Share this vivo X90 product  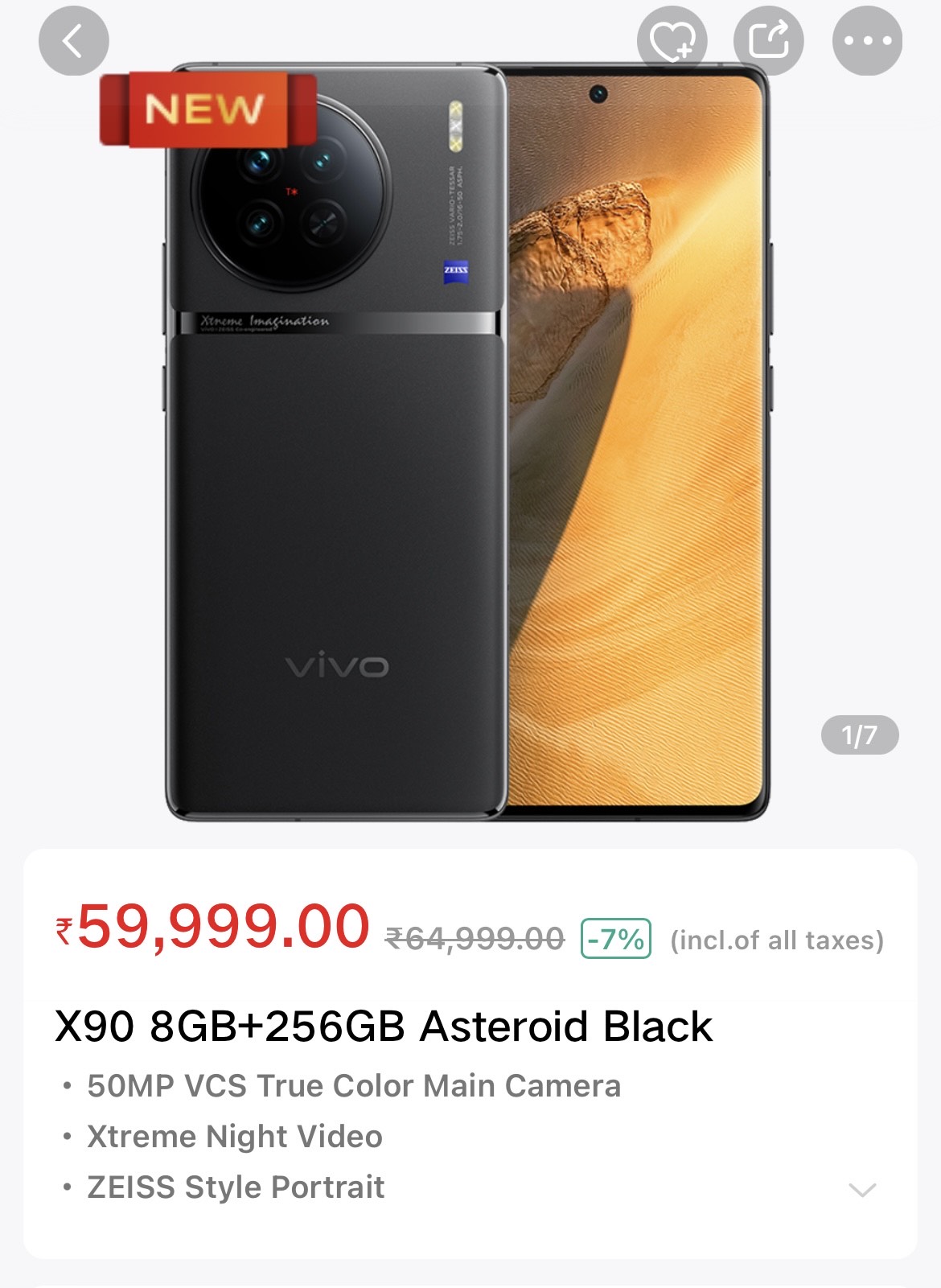click(768, 41)
